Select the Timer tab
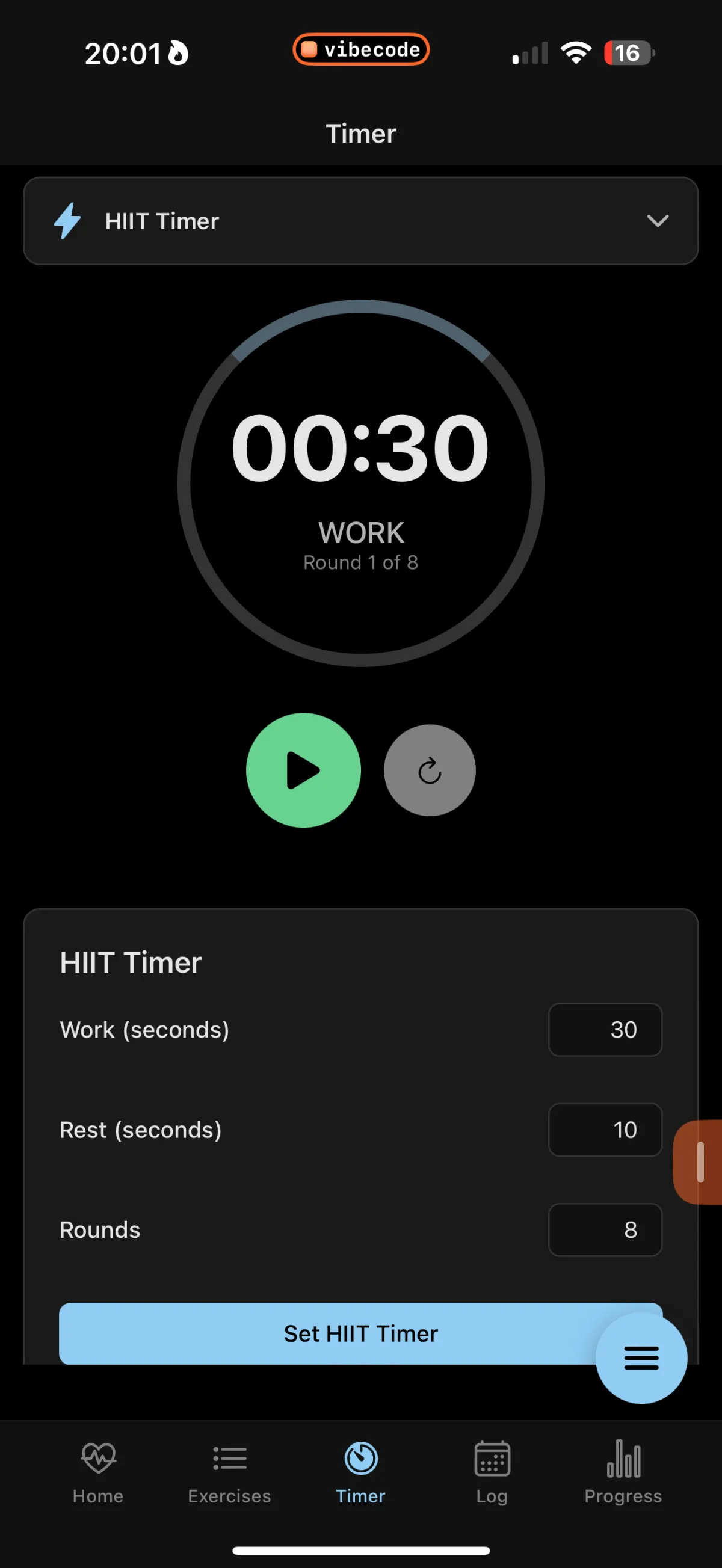The height and width of the screenshot is (1568, 722). click(360, 1472)
